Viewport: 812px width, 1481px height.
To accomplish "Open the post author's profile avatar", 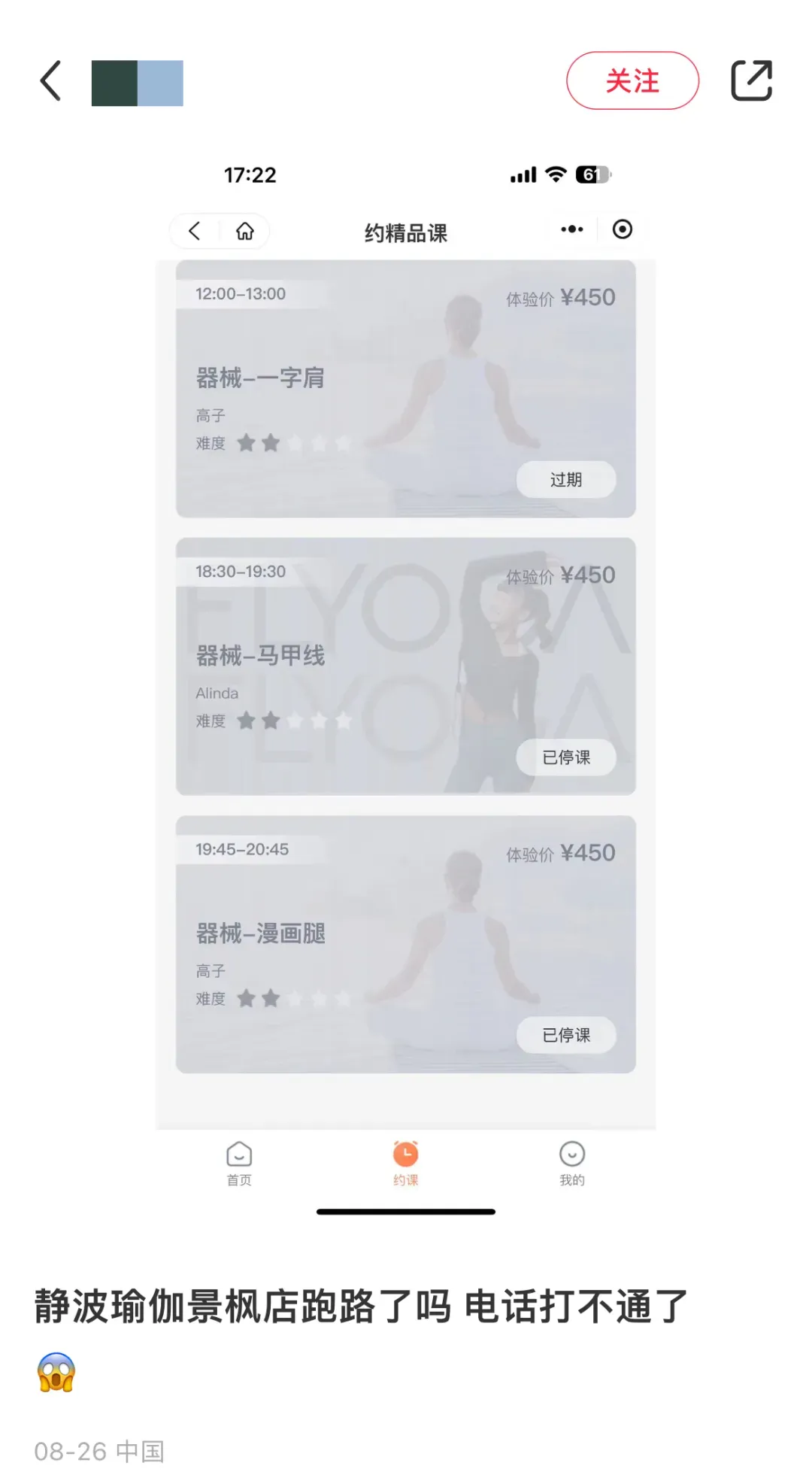I will (x=137, y=83).
